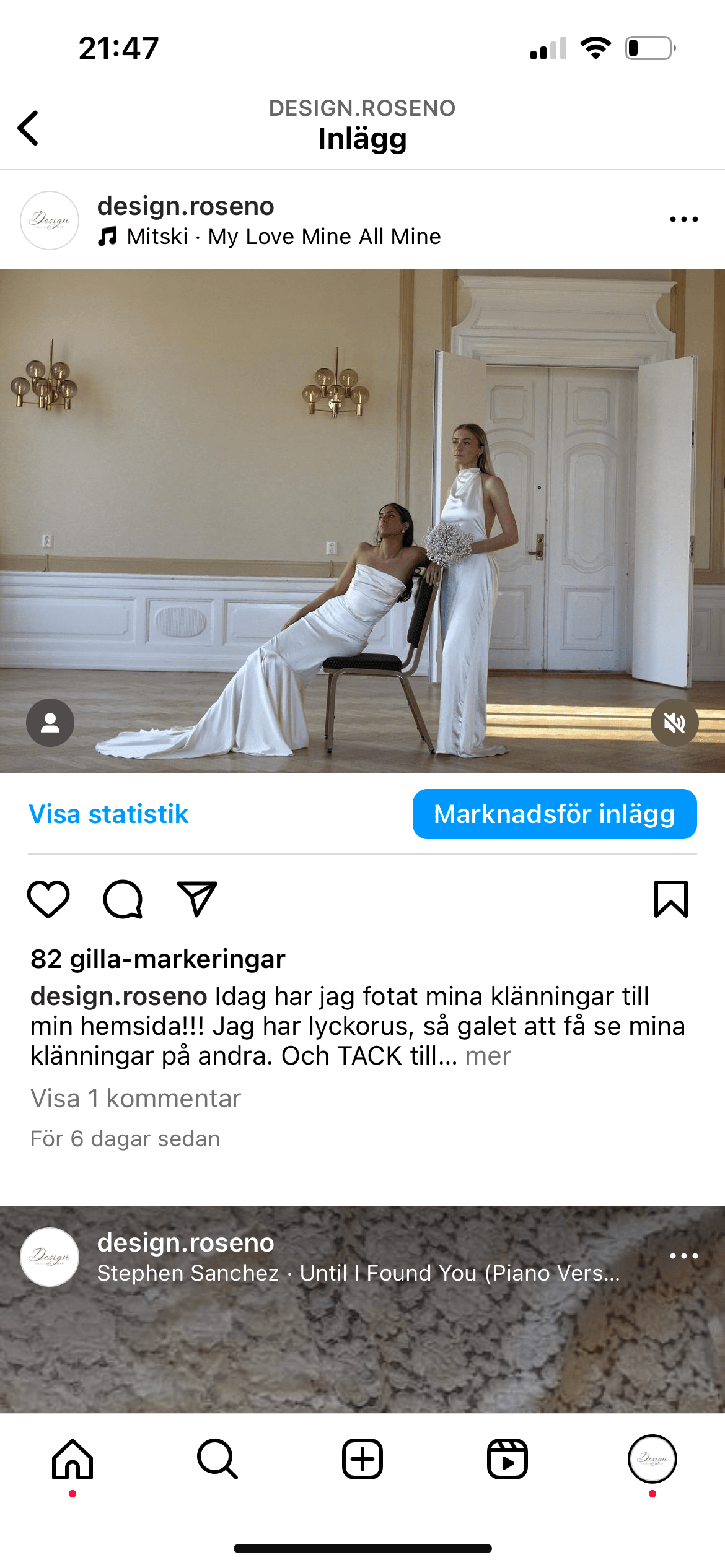
Task: Open options for the Stephen Sanchez post
Action: coord(683,1256)
